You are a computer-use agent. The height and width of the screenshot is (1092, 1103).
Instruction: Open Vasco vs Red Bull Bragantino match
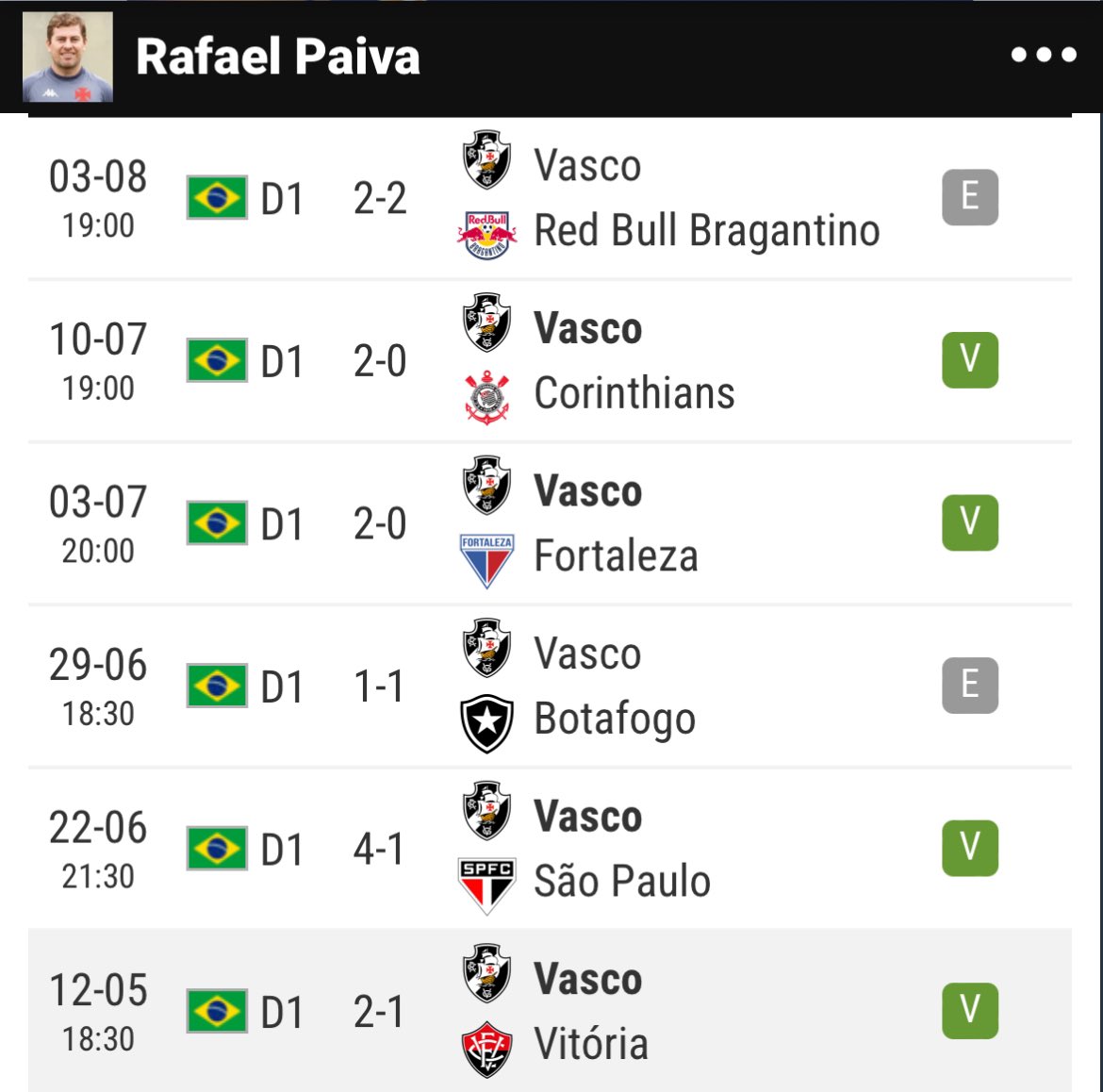(550, 198)
